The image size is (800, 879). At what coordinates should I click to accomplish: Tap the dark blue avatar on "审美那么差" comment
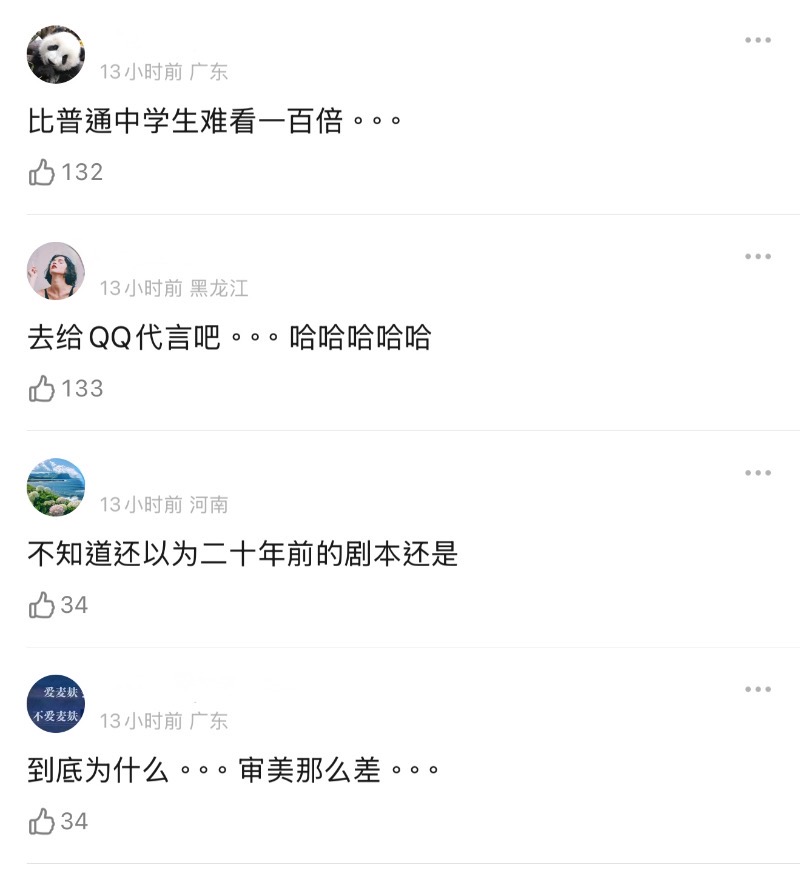[x=56, y=704]
